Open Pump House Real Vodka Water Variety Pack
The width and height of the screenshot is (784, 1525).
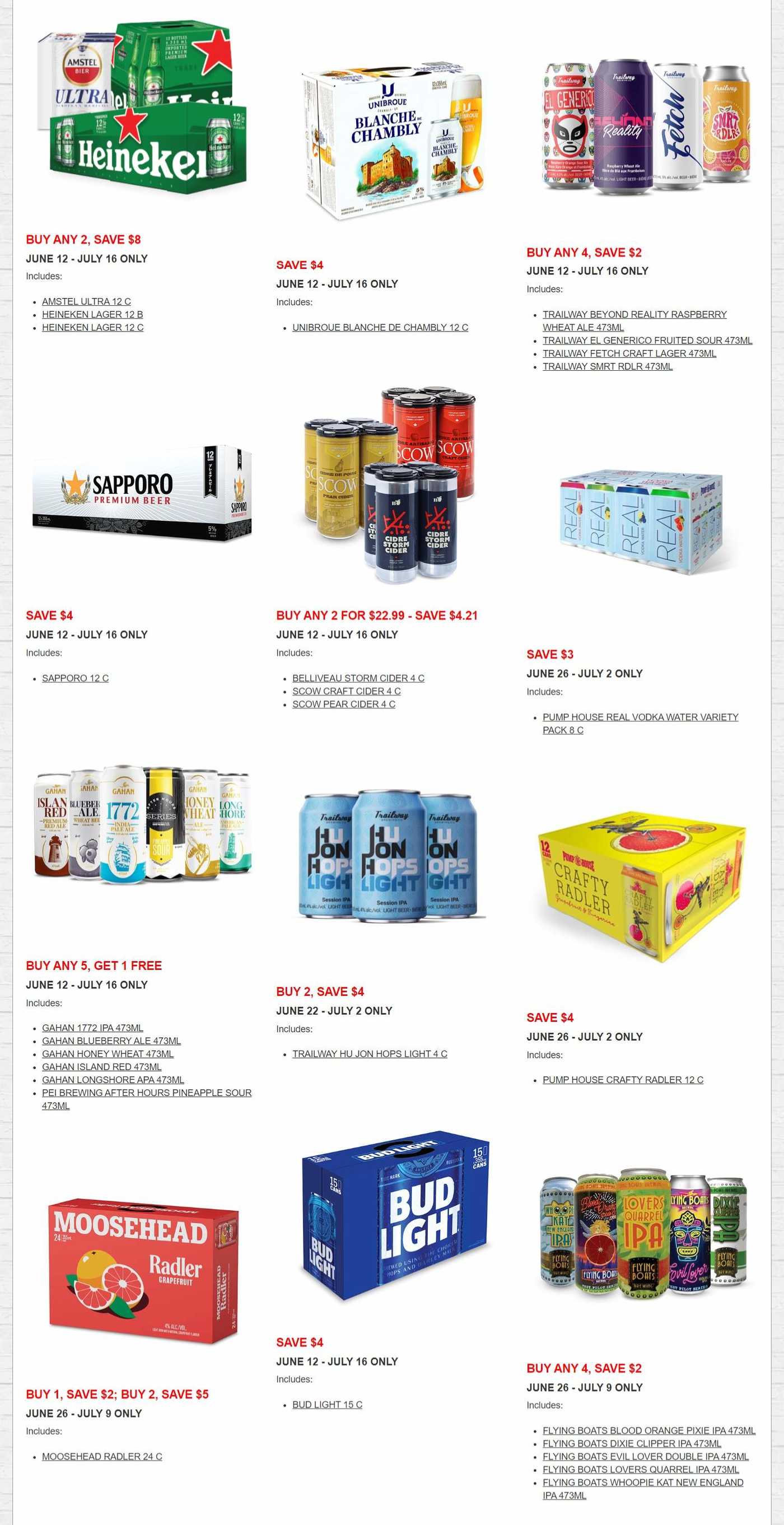[641, 724]
